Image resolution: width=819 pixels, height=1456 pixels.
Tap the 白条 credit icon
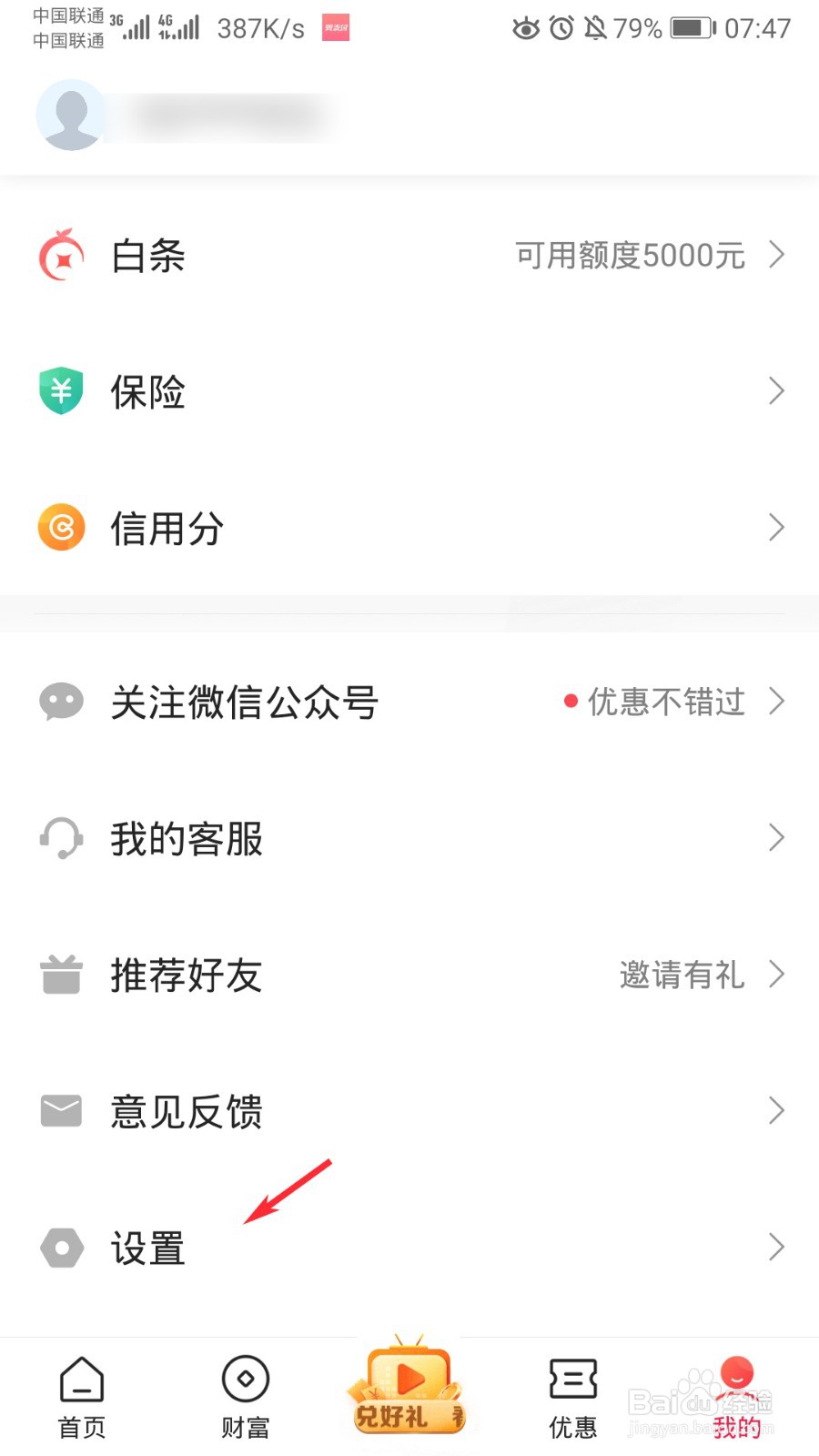tap(60, 256)
